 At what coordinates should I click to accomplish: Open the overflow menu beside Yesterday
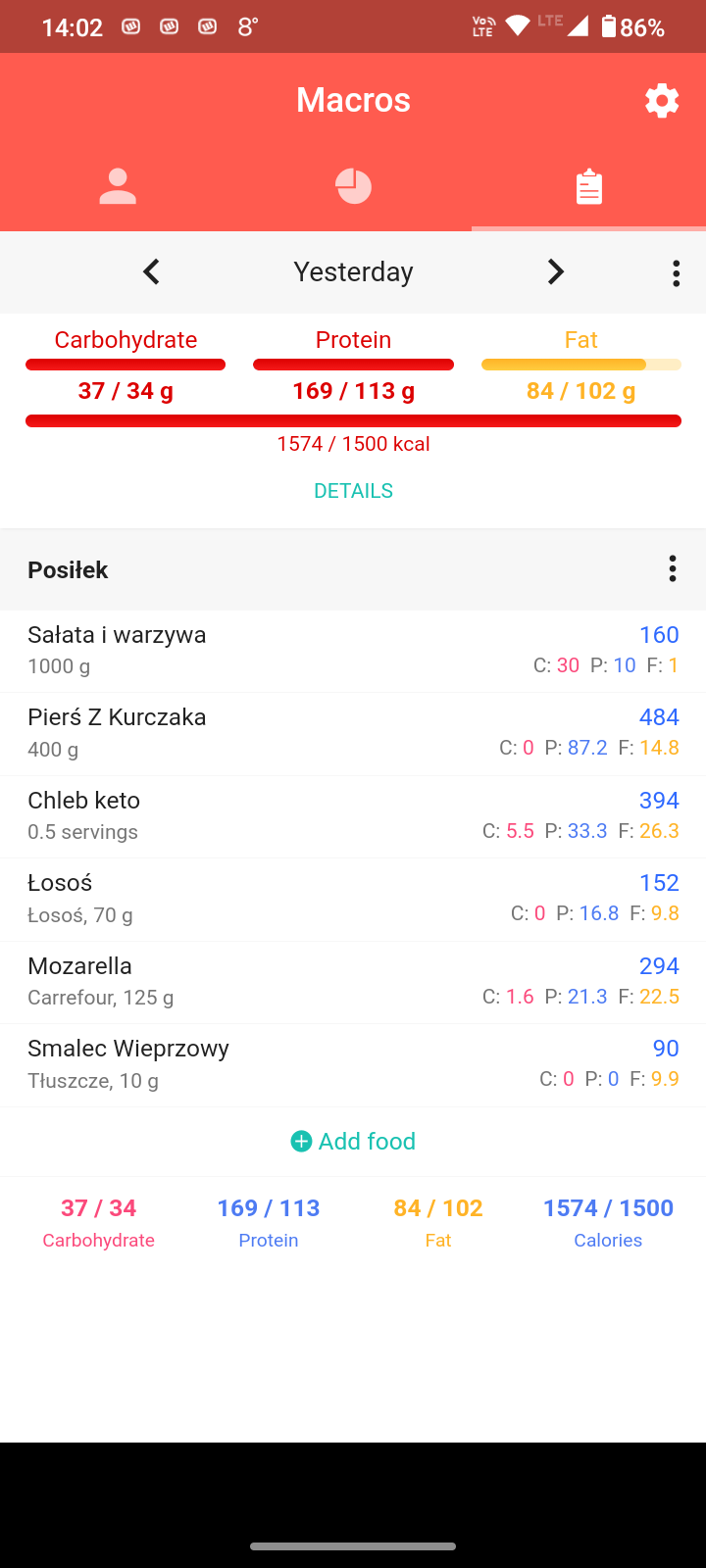[x=676, y=273]
